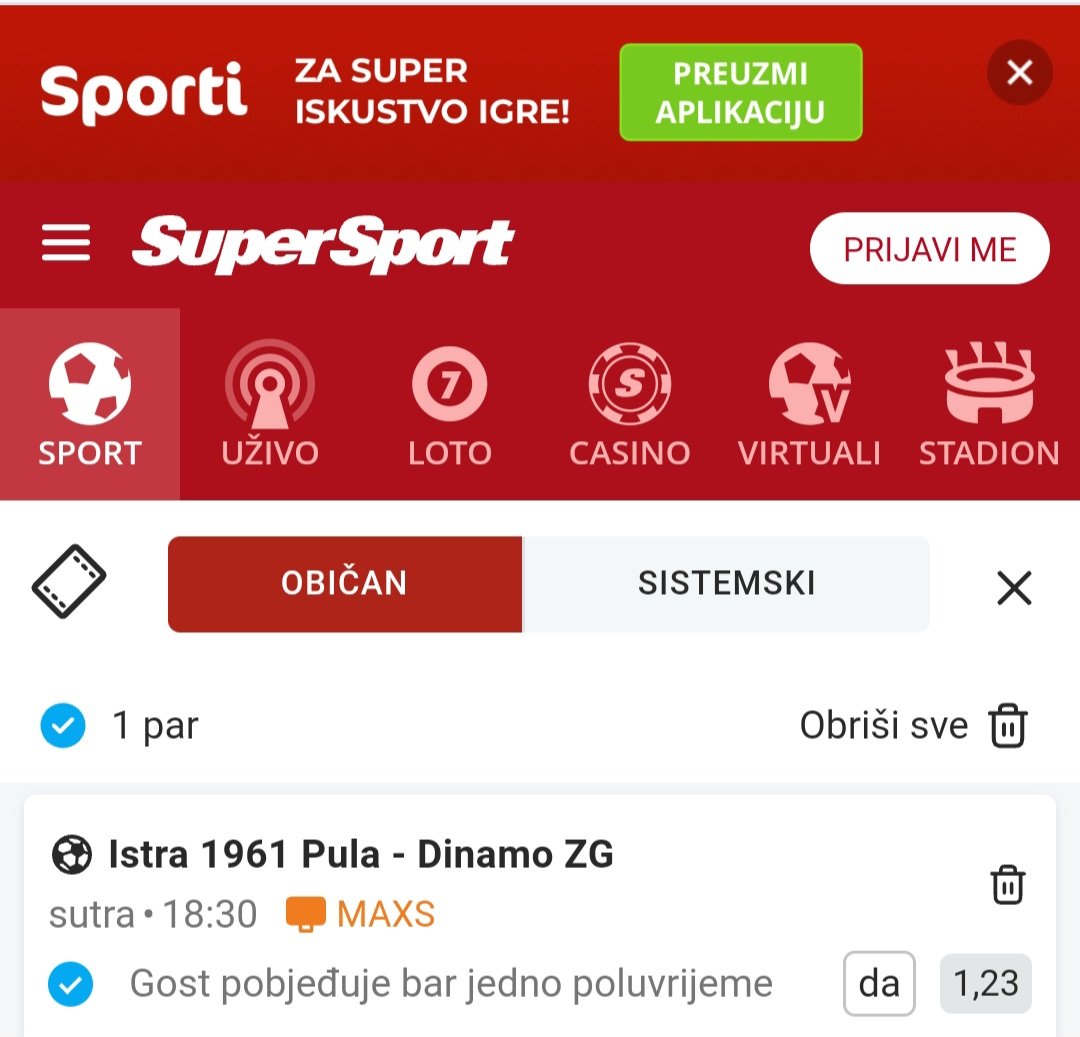The width and height of the screenshot is (1080, 1037).
Task: Open the Uživo live betting section
Action: click(270, 405)
